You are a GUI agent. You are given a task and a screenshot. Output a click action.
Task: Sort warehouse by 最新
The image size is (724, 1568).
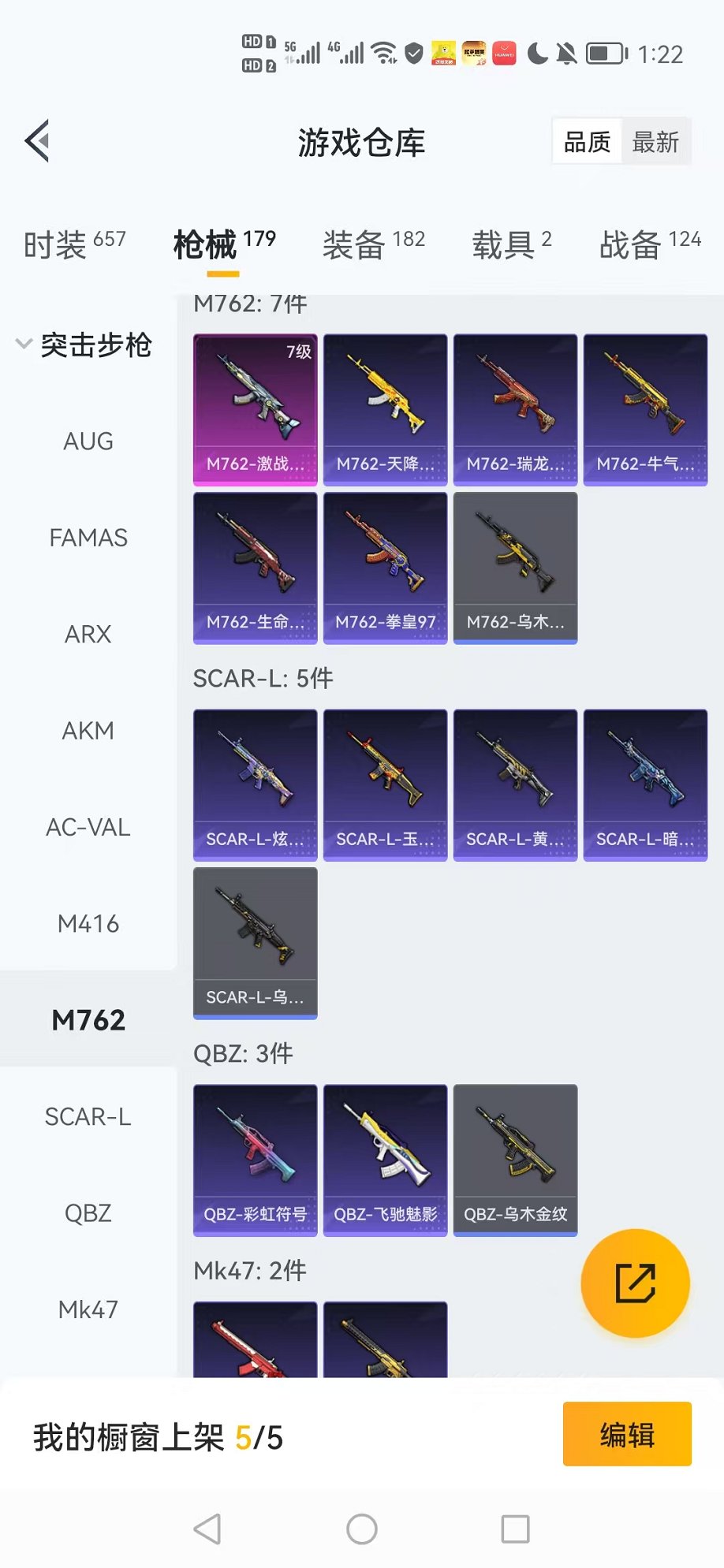coord(655,142)
